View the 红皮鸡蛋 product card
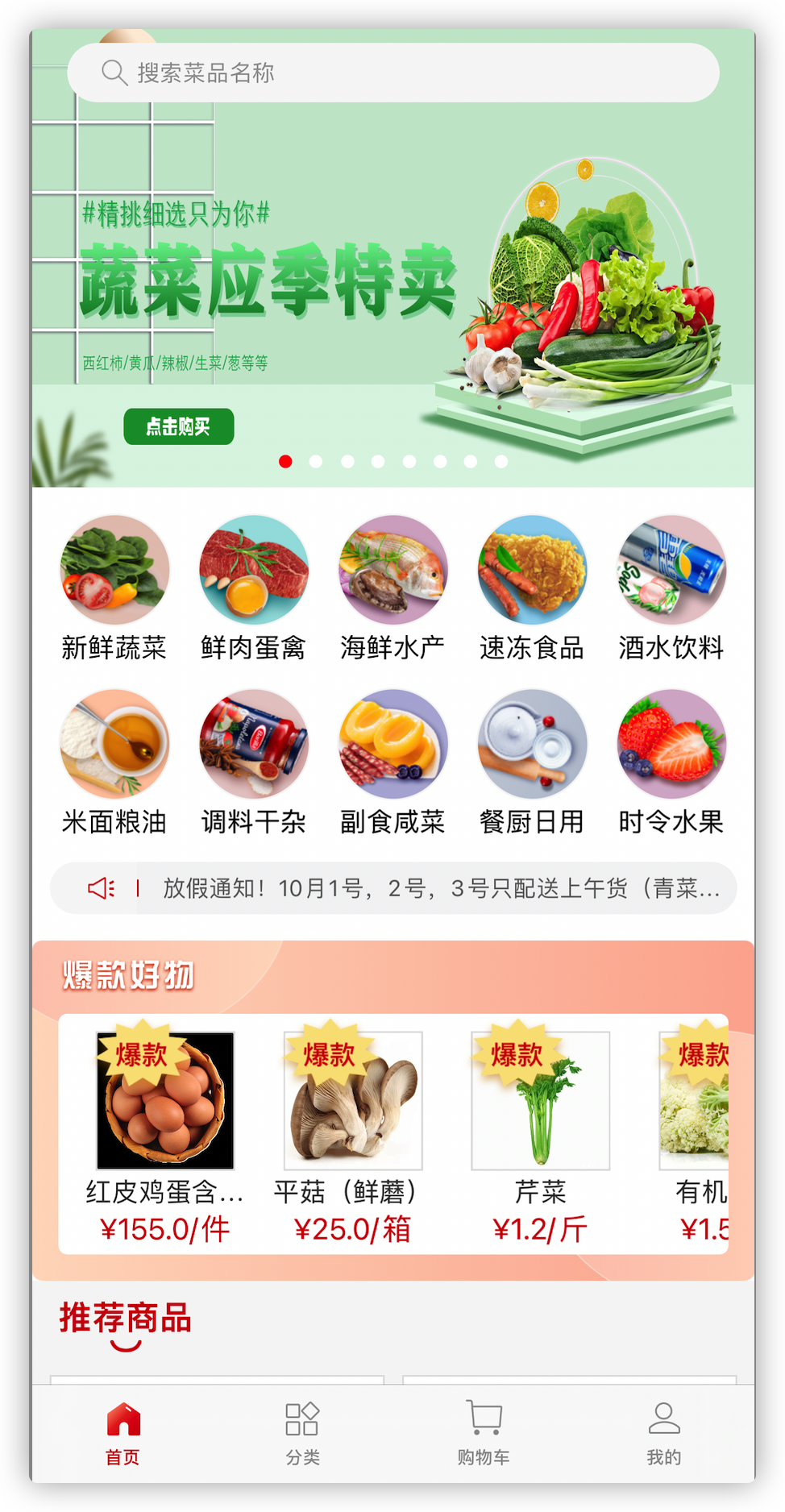785x1512 pixels. click(165, 1132)
